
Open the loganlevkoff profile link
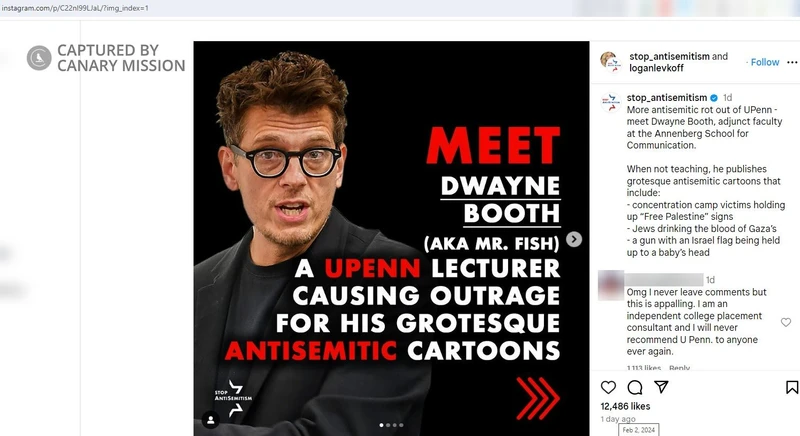coord(656,69)
